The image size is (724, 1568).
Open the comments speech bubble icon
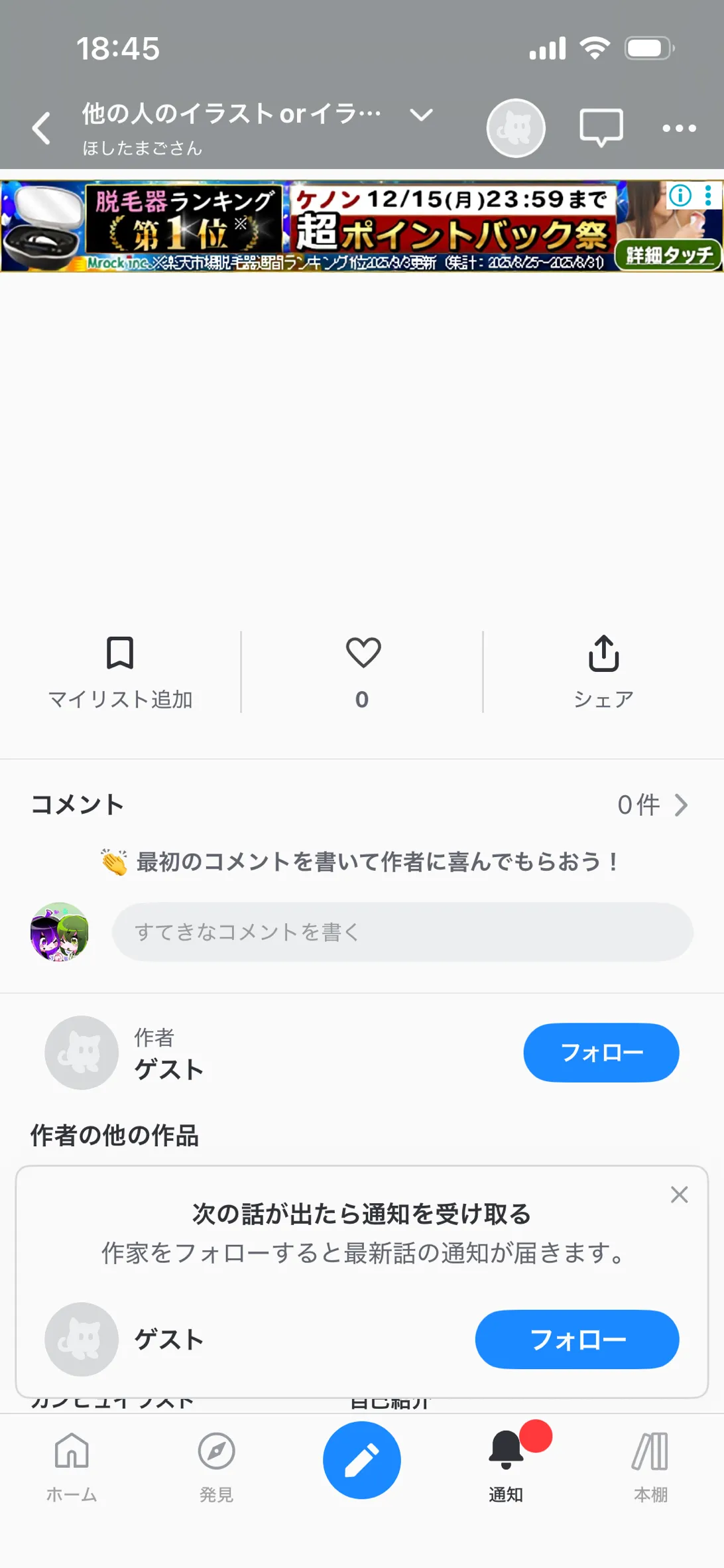[601, 127]
